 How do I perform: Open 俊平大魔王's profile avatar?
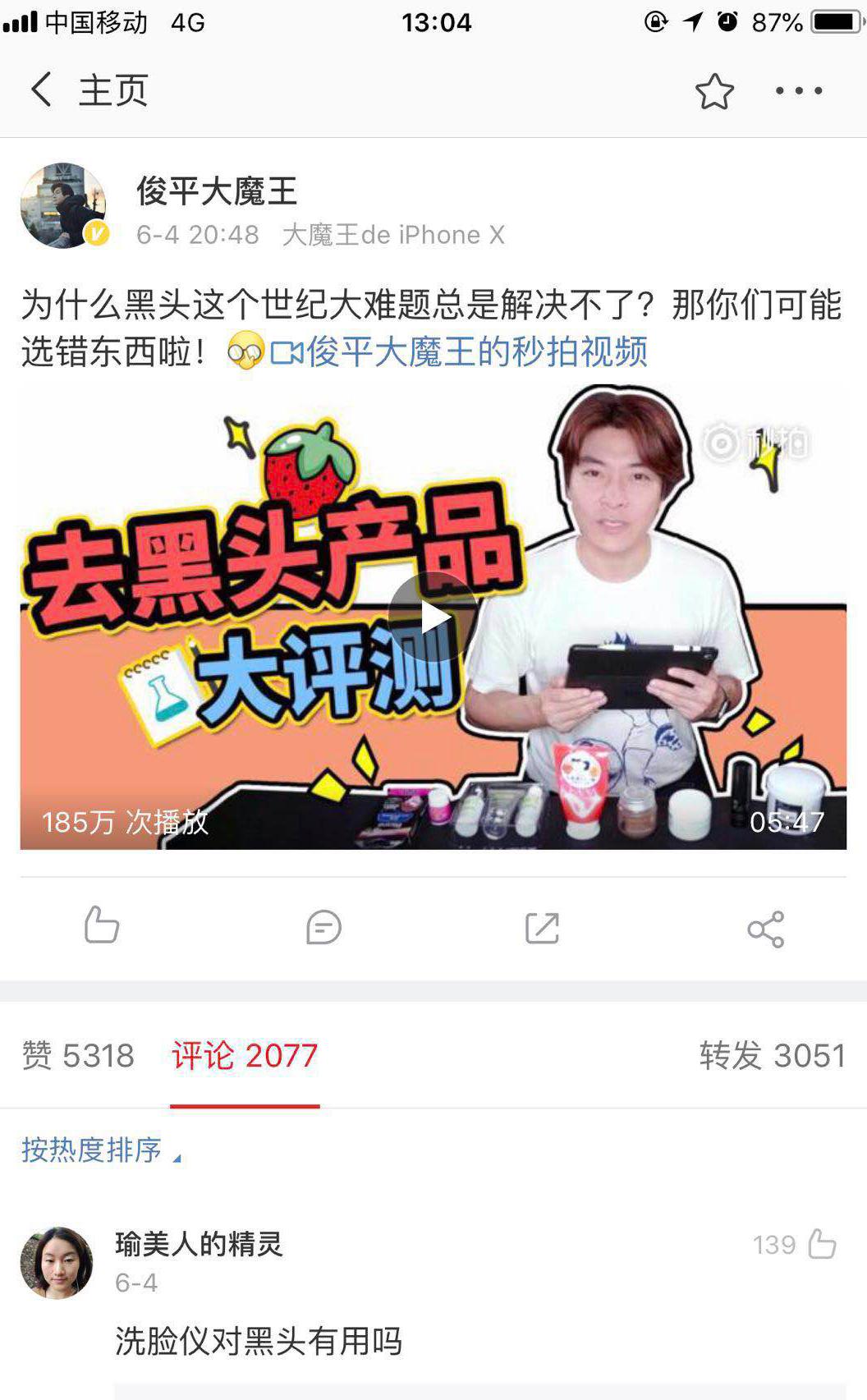pyautogui.click(x=63, y=205)
